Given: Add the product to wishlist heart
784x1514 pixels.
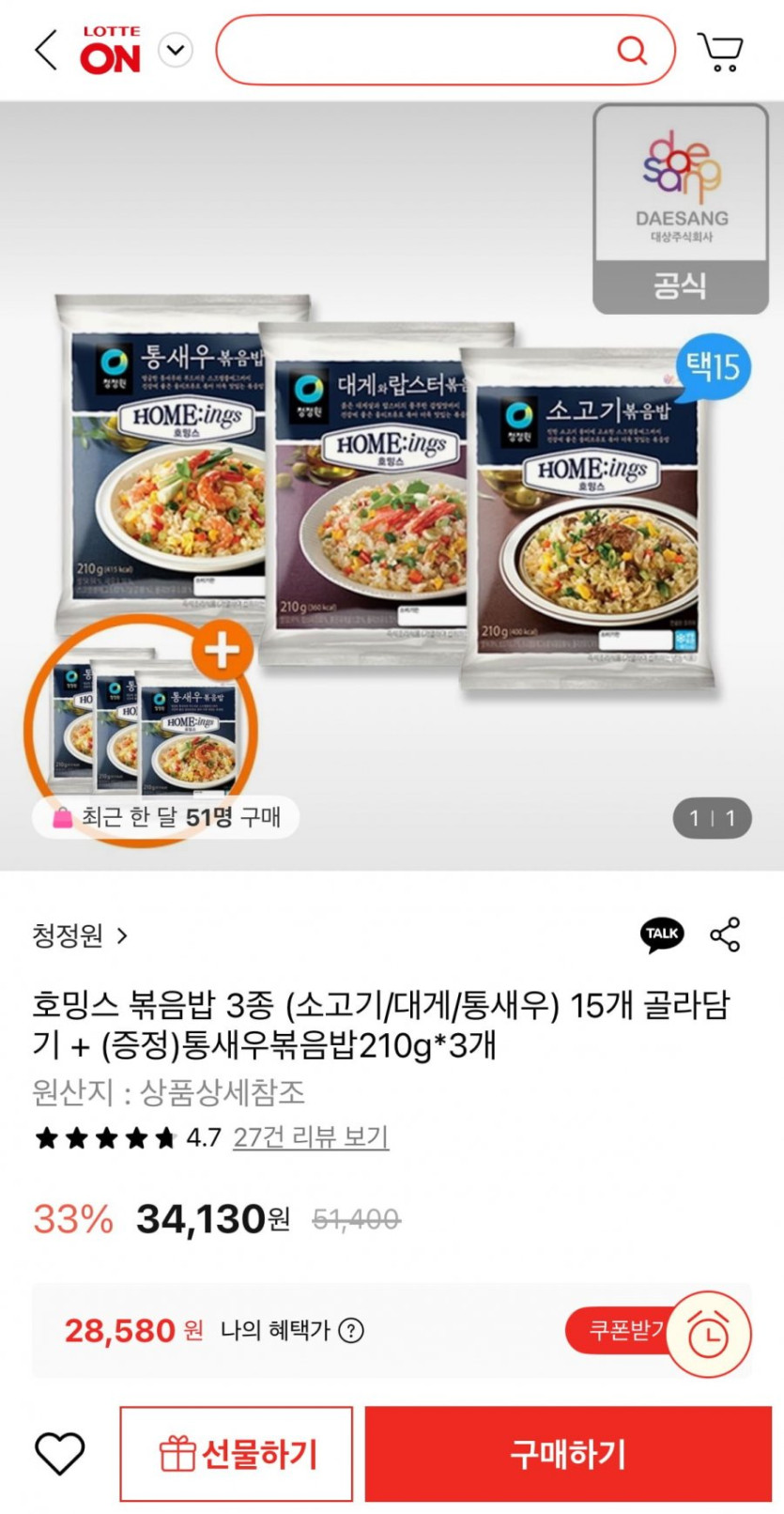Looking at the screenshot, I should [60, 1453].
